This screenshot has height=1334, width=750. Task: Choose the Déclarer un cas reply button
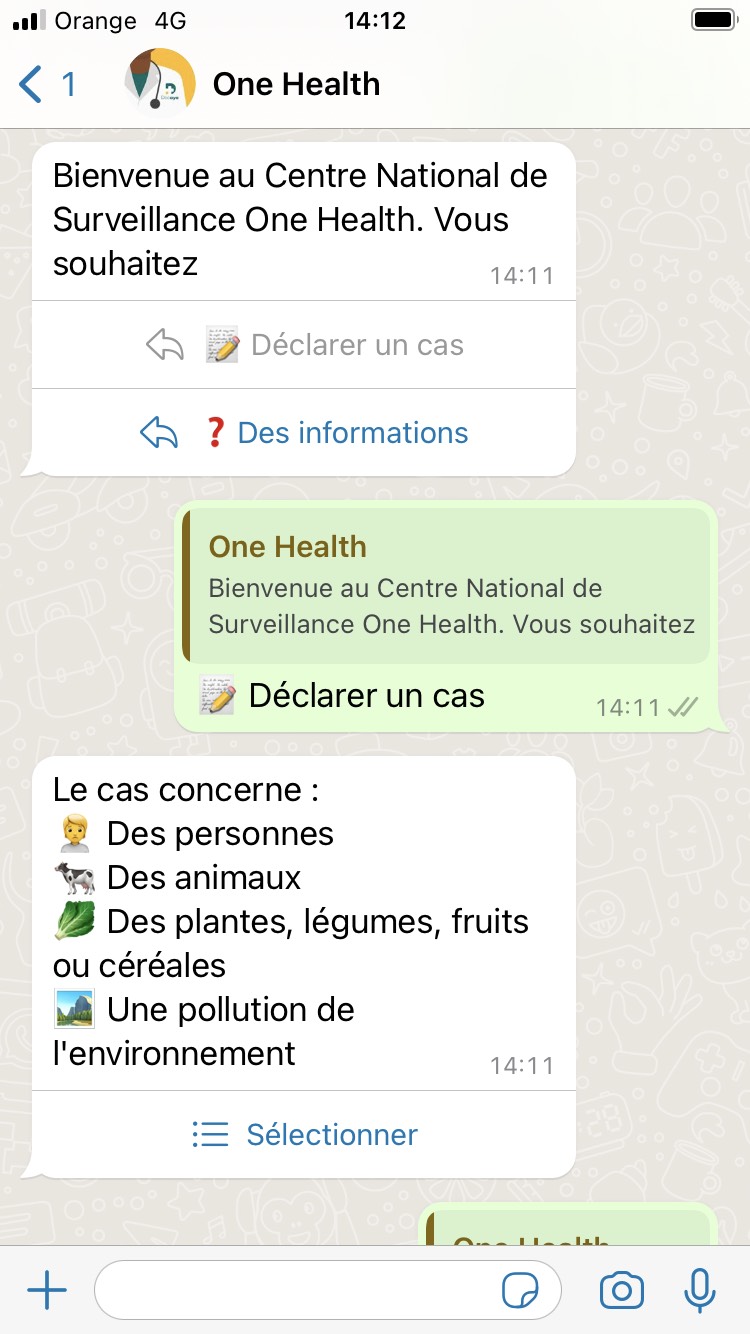(305, 345)
